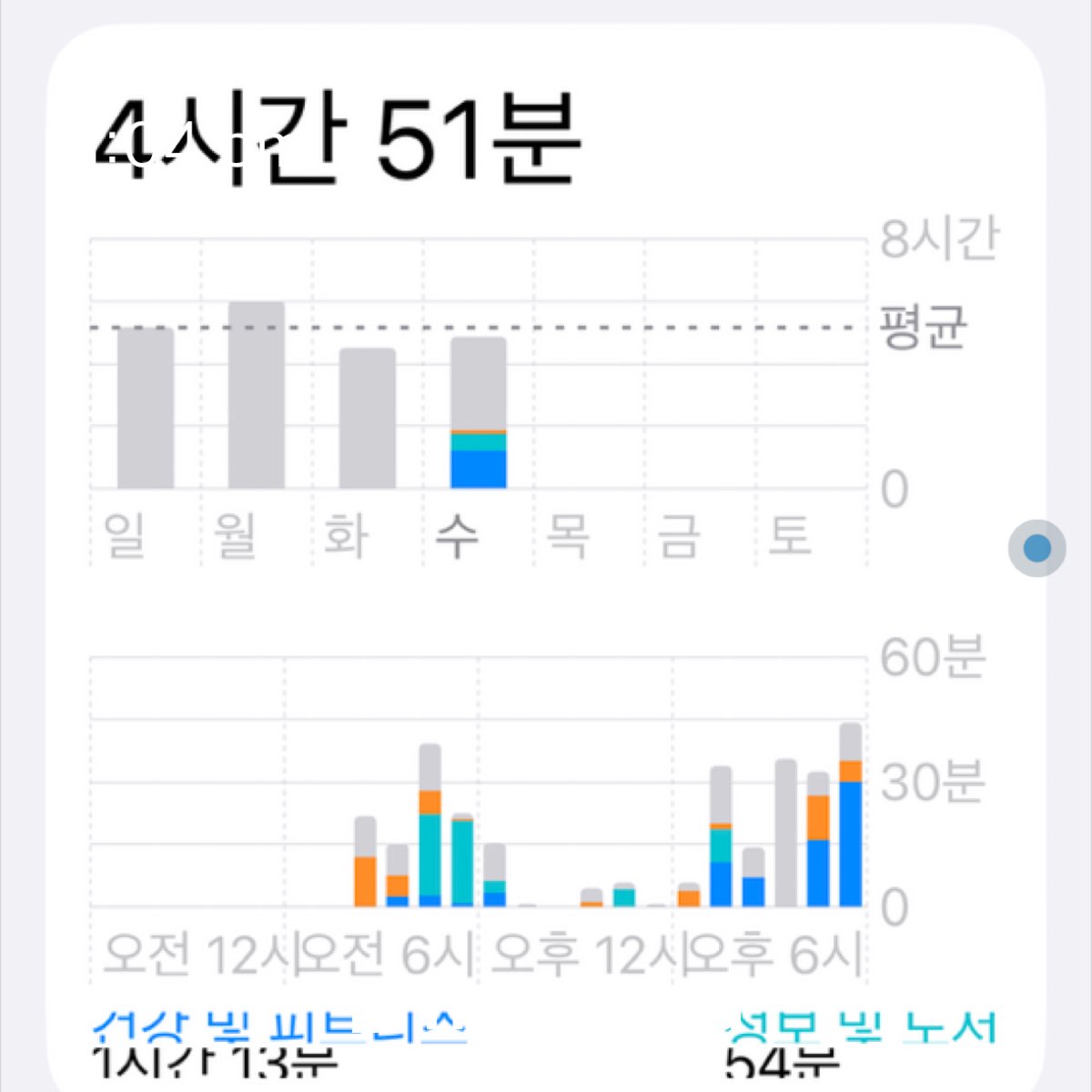Image resolution: width=1092 pixels, height=1092 pixels.
Task: Select Tuesday's (화) usage bar
Action: pyautogui.click(x=368, y=419)
